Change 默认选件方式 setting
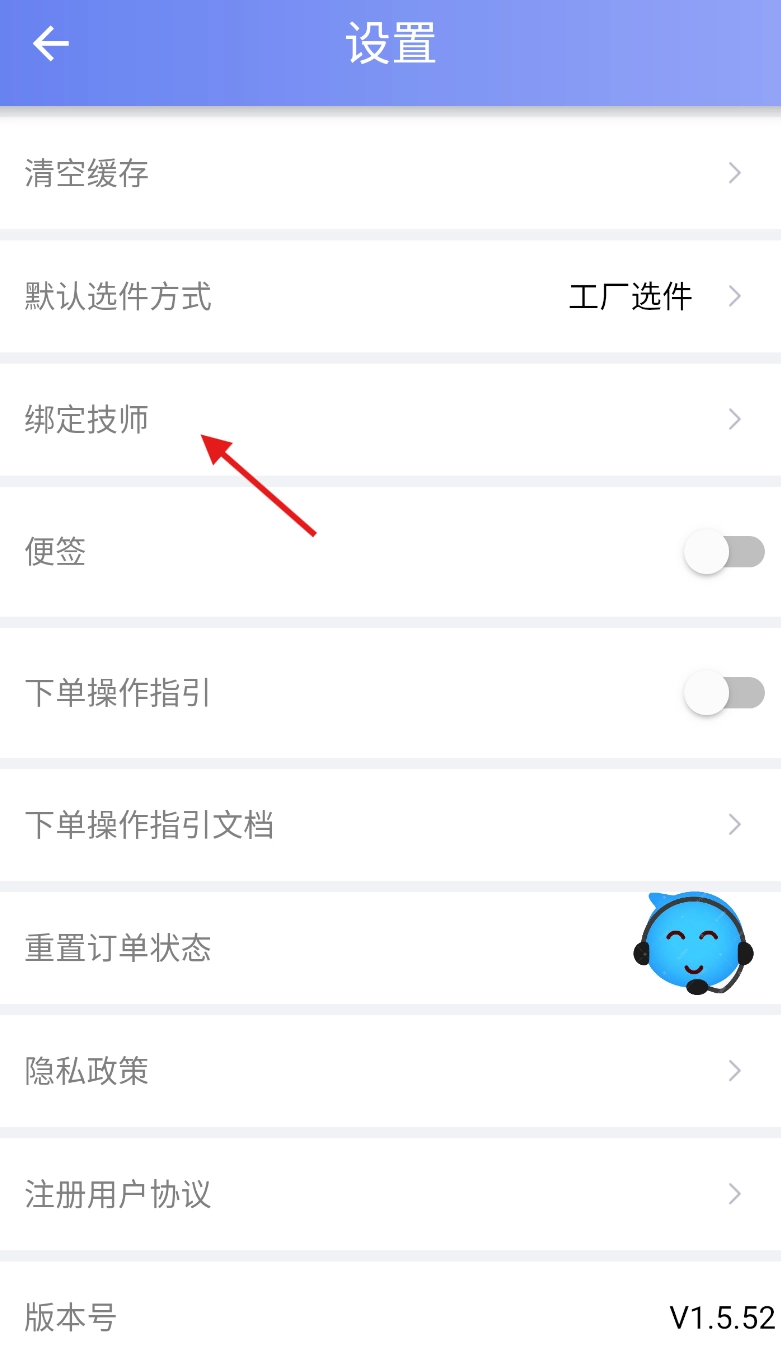Viewport: 781px width, 1347px height. pyautogui.click(x=390, y=297)
